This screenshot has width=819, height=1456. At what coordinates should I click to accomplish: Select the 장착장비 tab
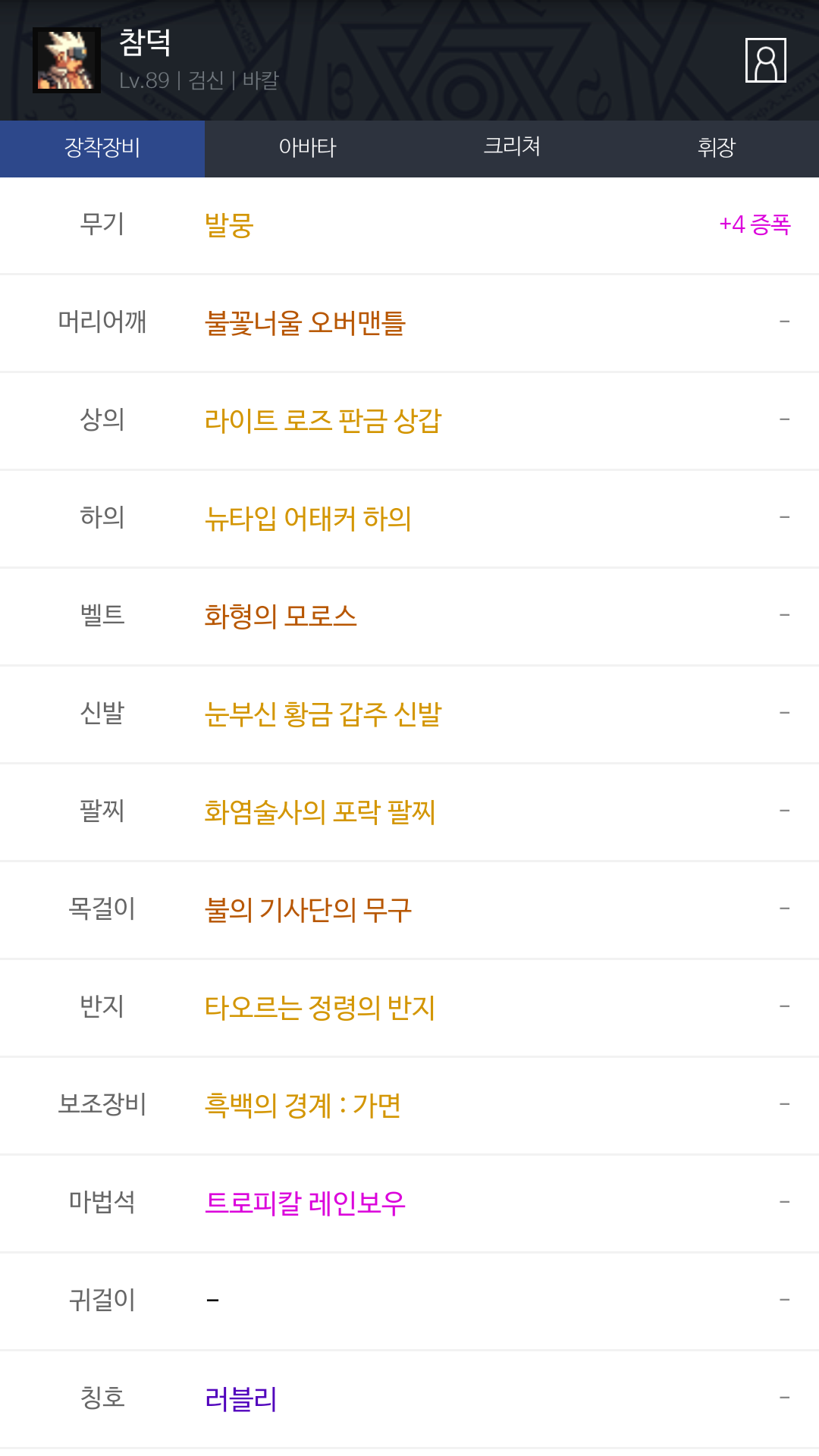pyautogui.click(x=102, y=147)
